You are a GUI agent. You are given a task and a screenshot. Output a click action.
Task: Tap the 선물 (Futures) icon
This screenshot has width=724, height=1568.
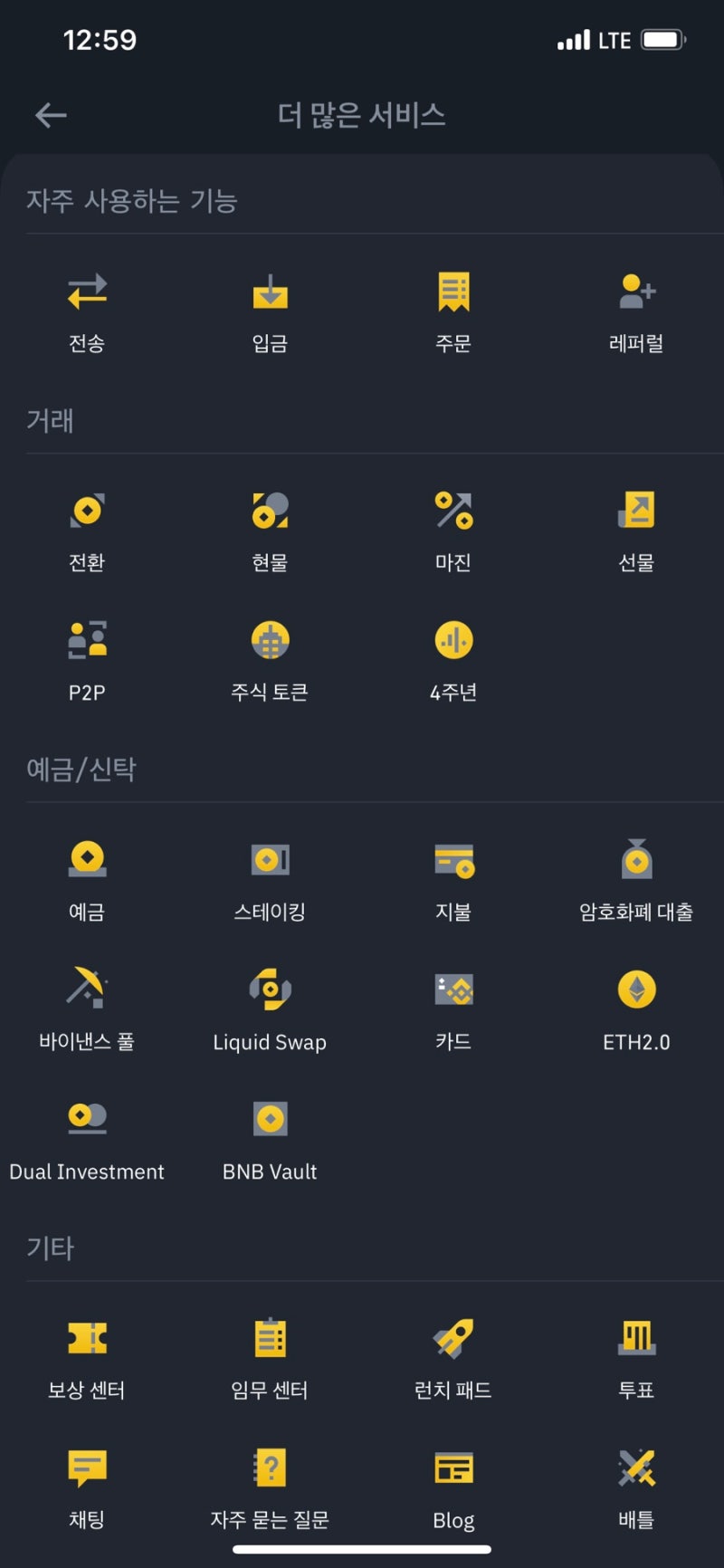coord(636,528)
